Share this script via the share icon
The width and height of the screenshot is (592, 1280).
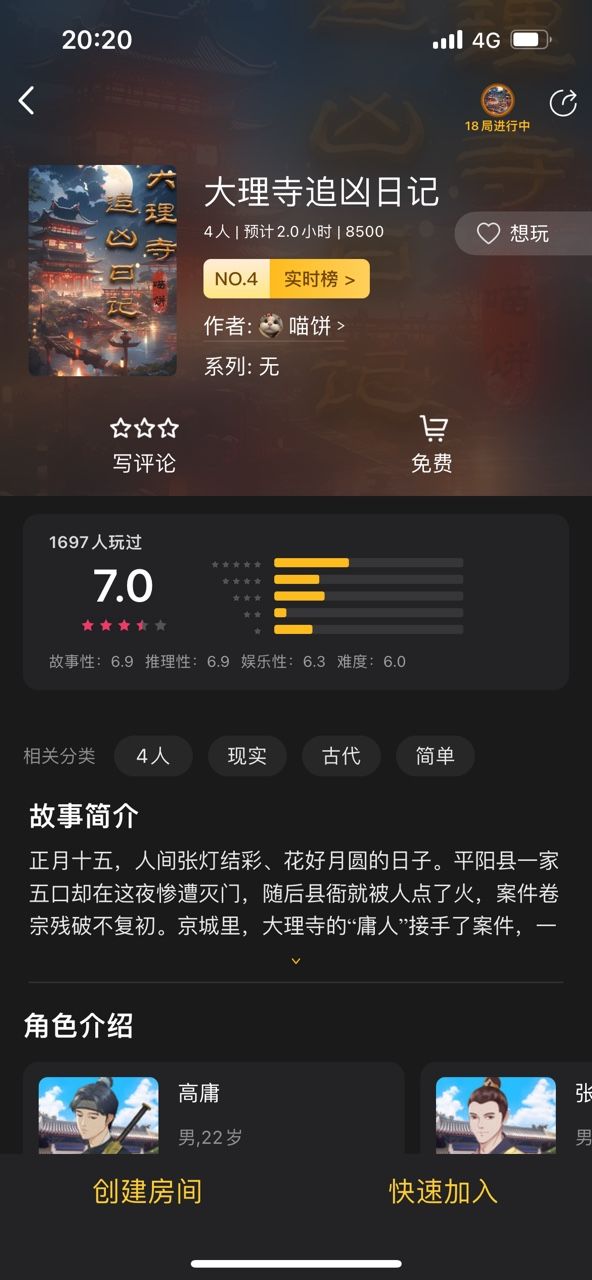point(563,102)
